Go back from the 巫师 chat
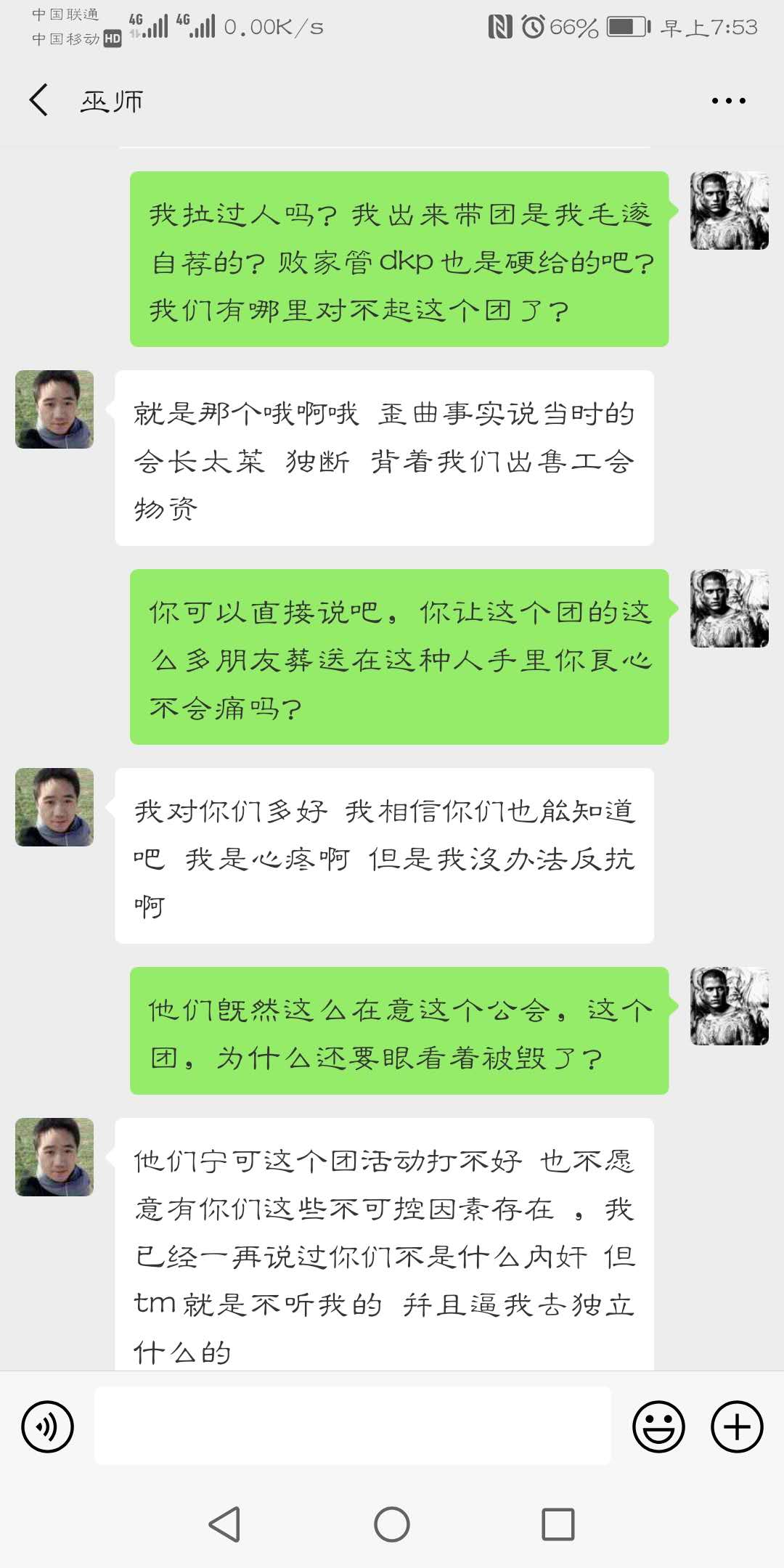This screenshot has height=1568, width=784. point(39,100)
